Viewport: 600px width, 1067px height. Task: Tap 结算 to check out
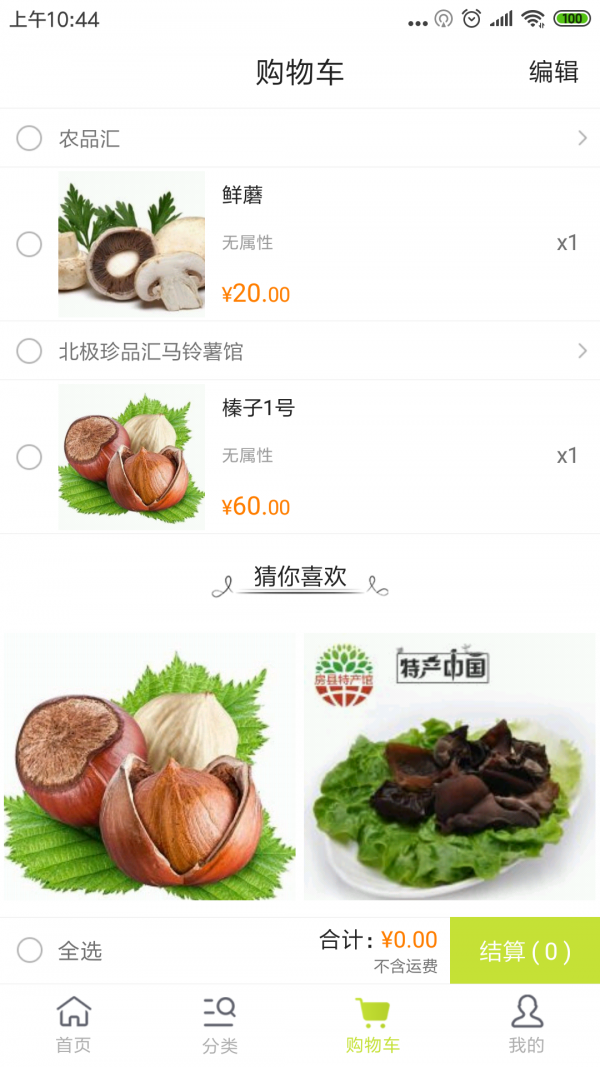pos(525,951)
